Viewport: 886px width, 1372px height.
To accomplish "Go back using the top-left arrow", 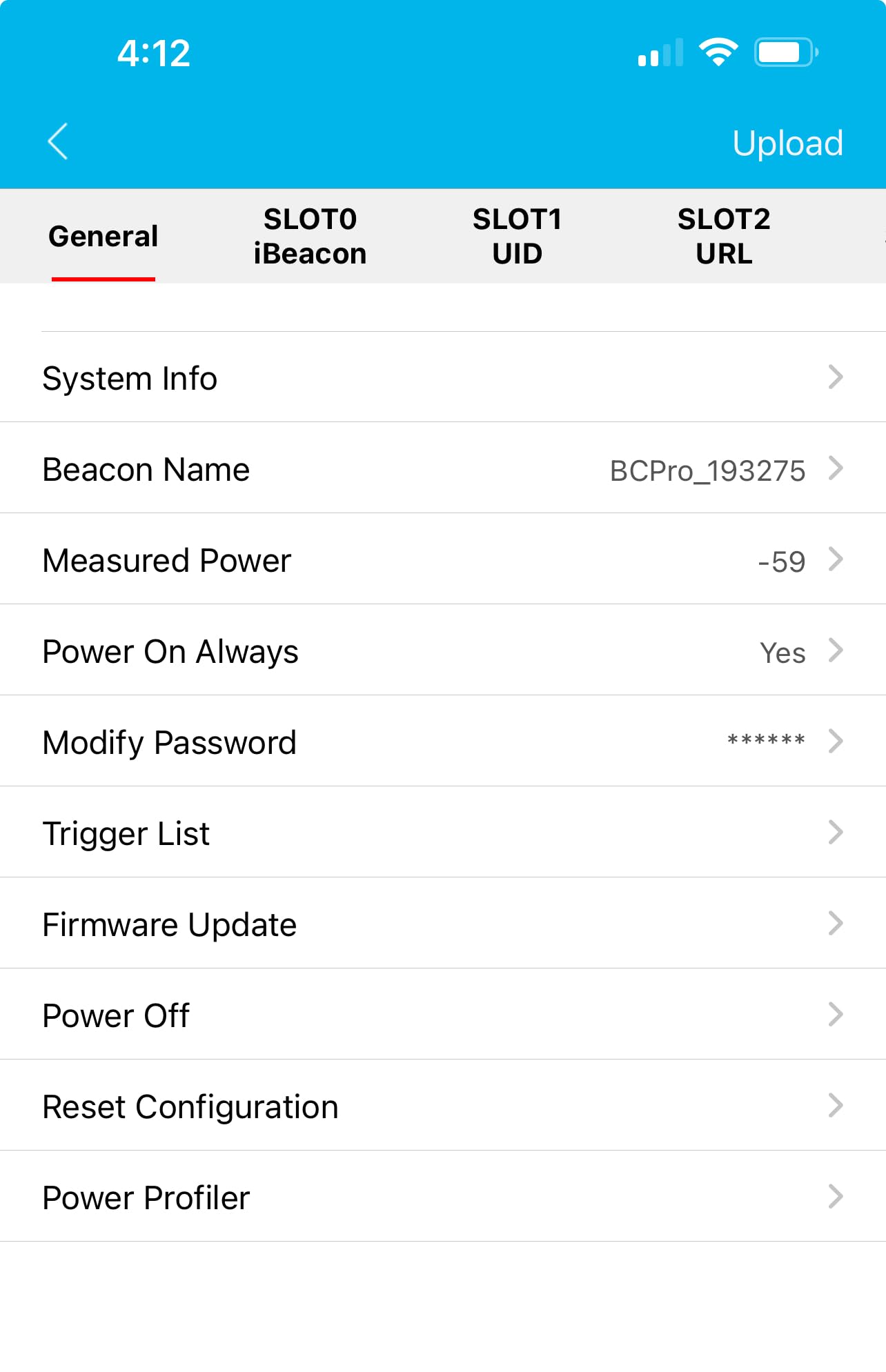I will (58, 142).
